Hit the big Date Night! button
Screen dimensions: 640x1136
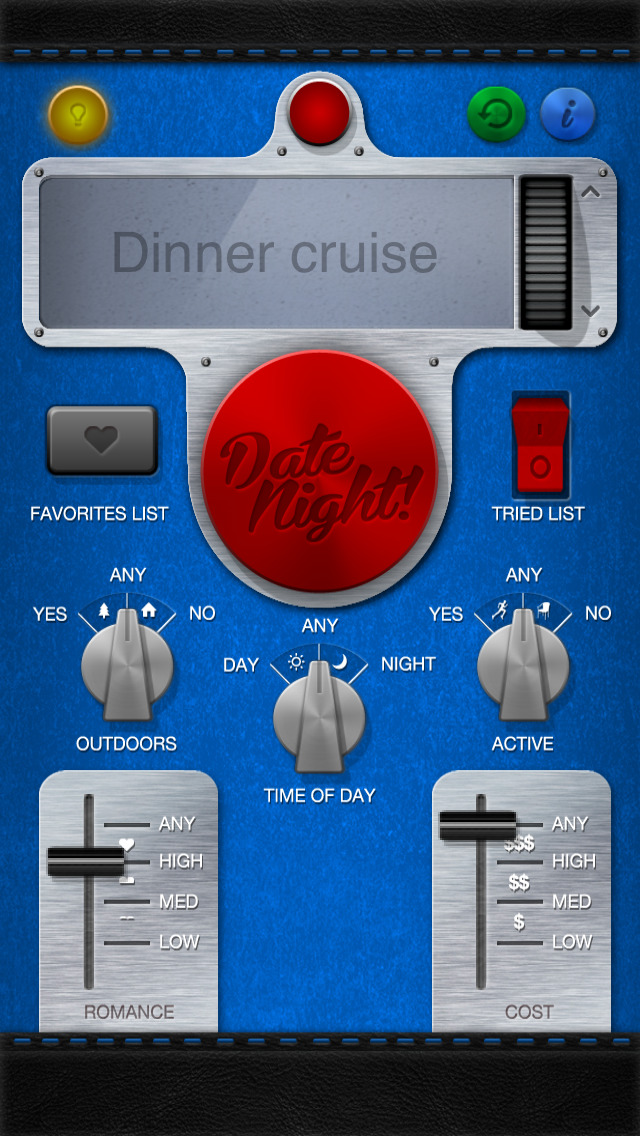click(x=320, y=470)
